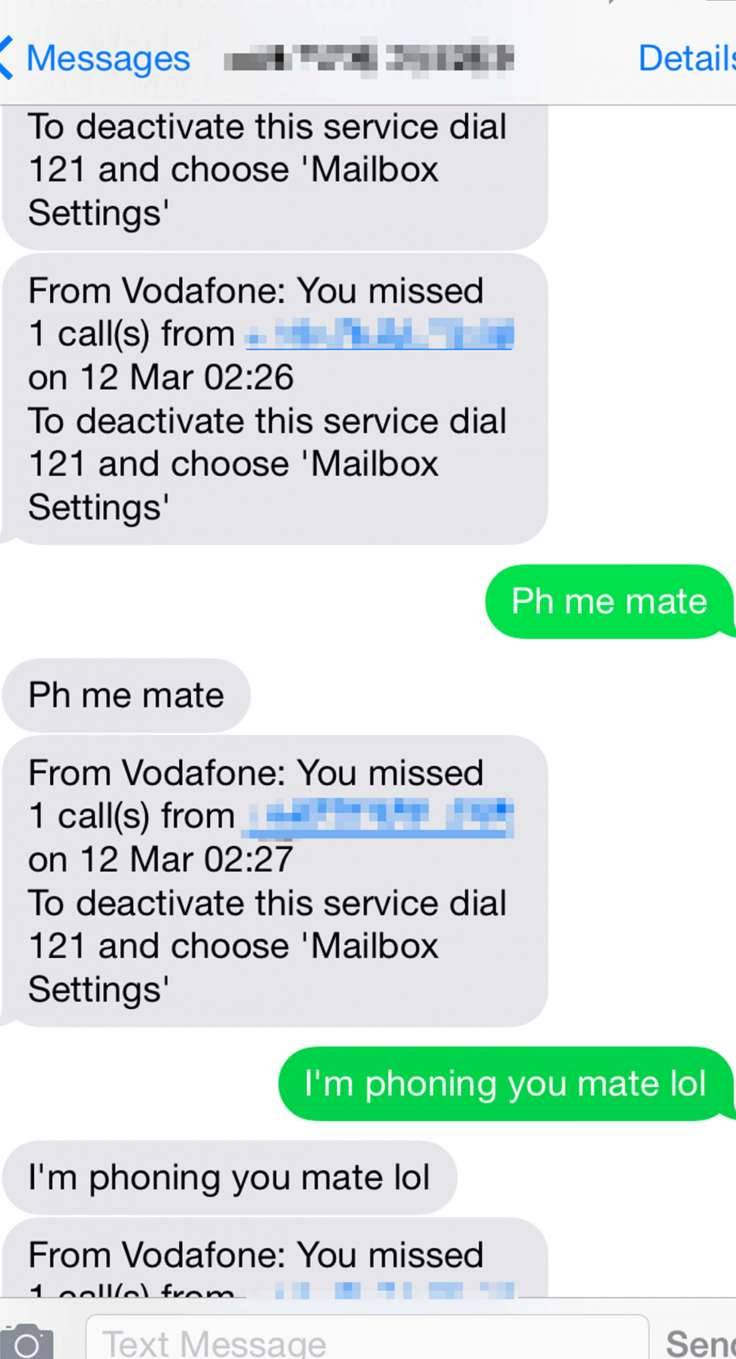
Task: Tap the blurred number in the 02:26 missed call
Action: 378,333
